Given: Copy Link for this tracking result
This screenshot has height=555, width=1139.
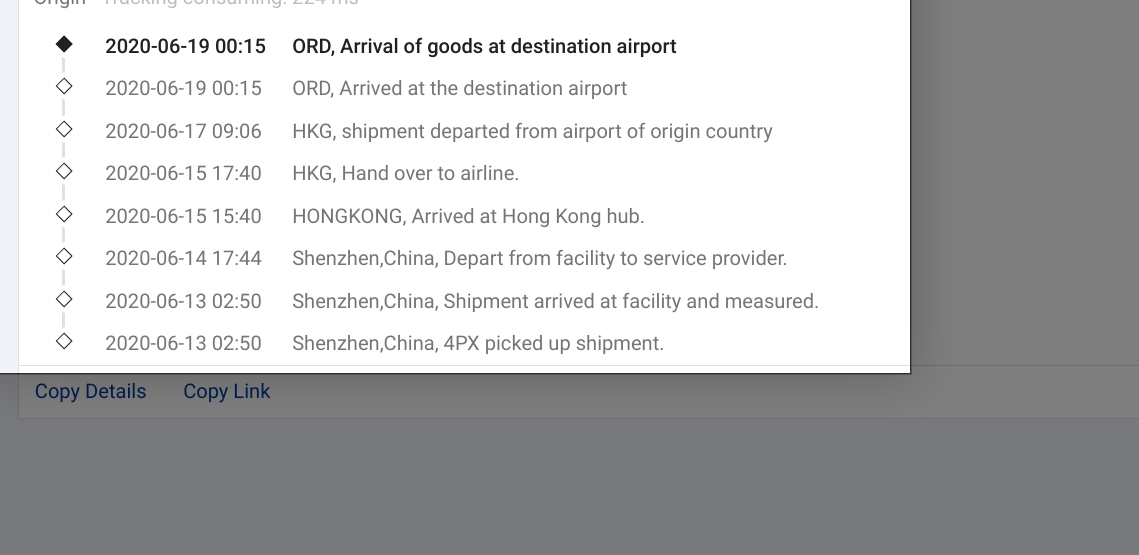Looking at the screenshot, I should (x=226, y=392).
